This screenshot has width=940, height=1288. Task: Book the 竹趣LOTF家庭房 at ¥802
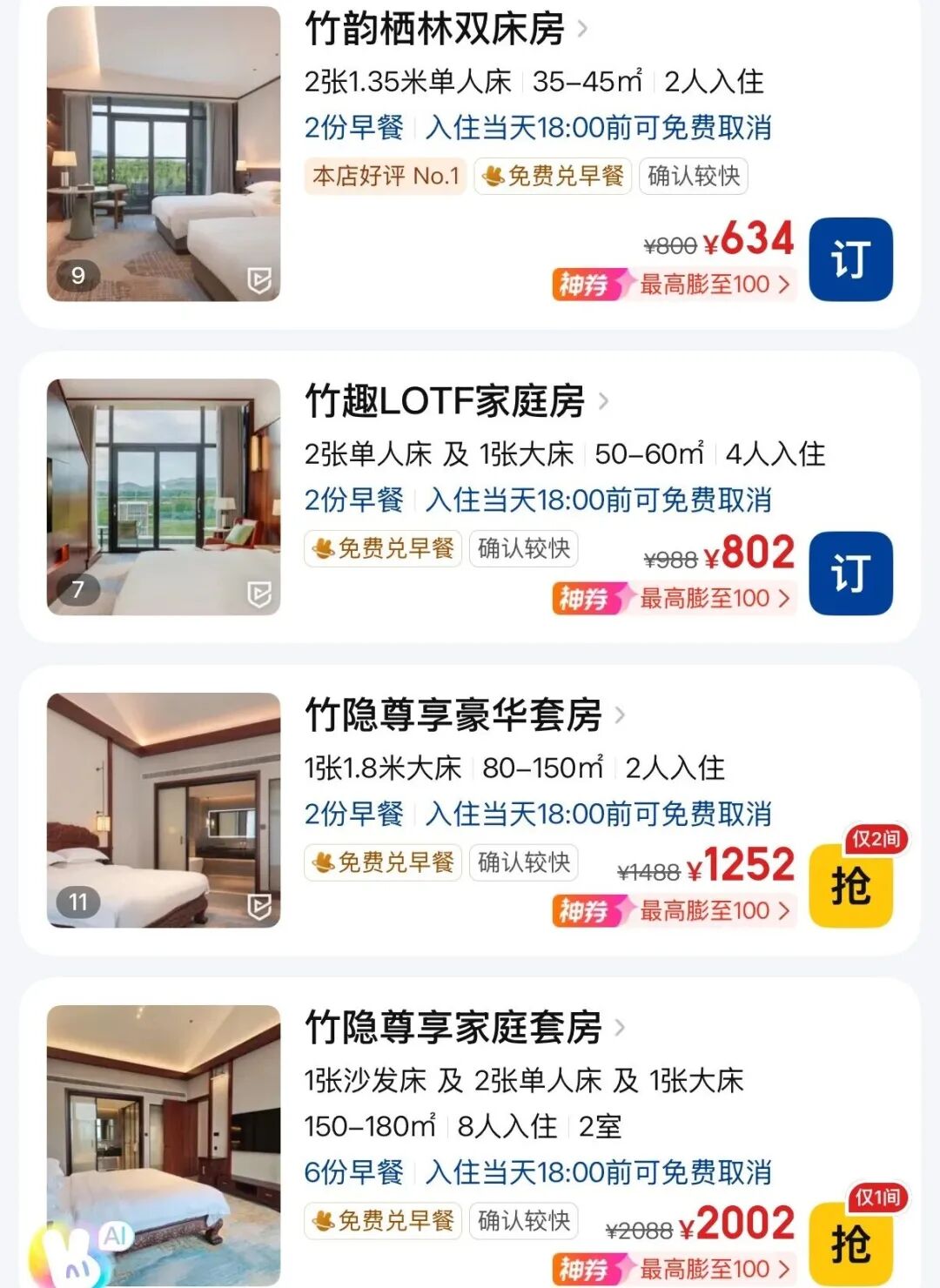click(x=850, y=574)
